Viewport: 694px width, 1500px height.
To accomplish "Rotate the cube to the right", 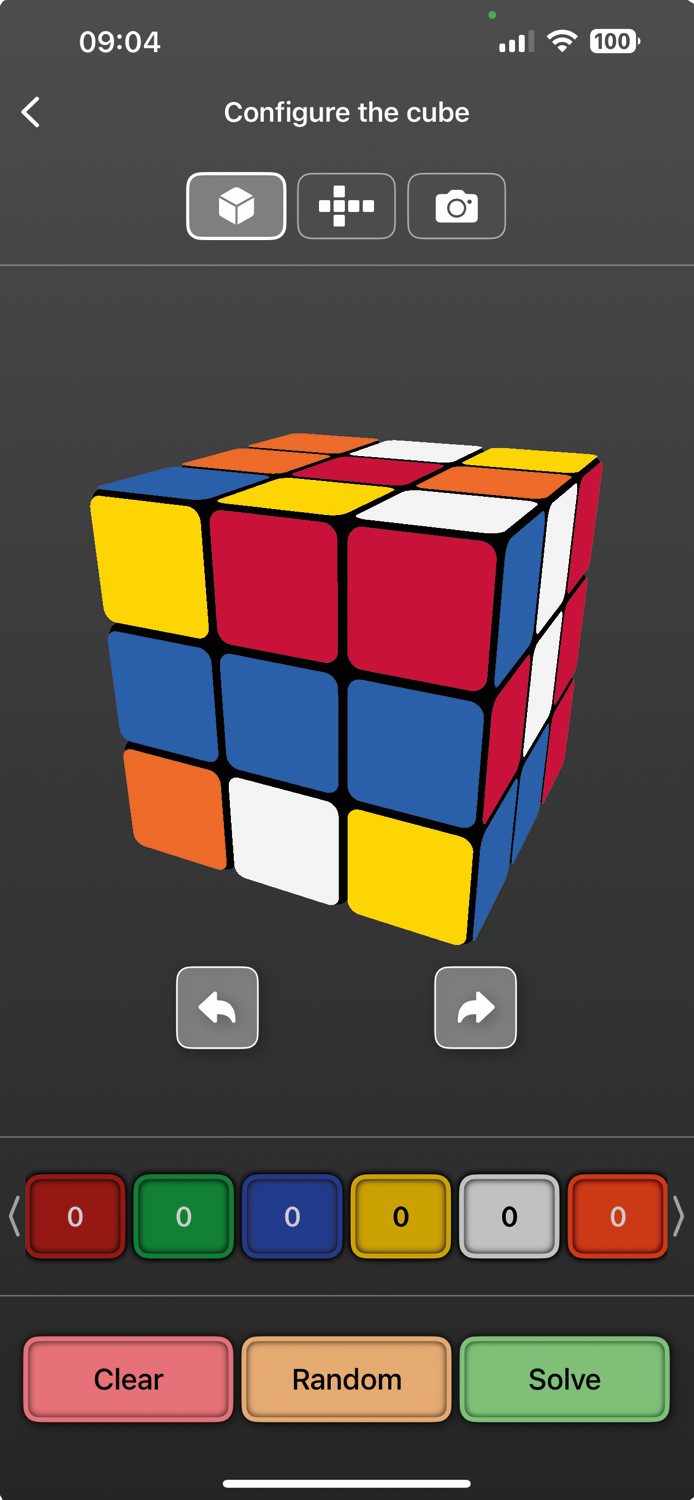I will (475, 1008).
